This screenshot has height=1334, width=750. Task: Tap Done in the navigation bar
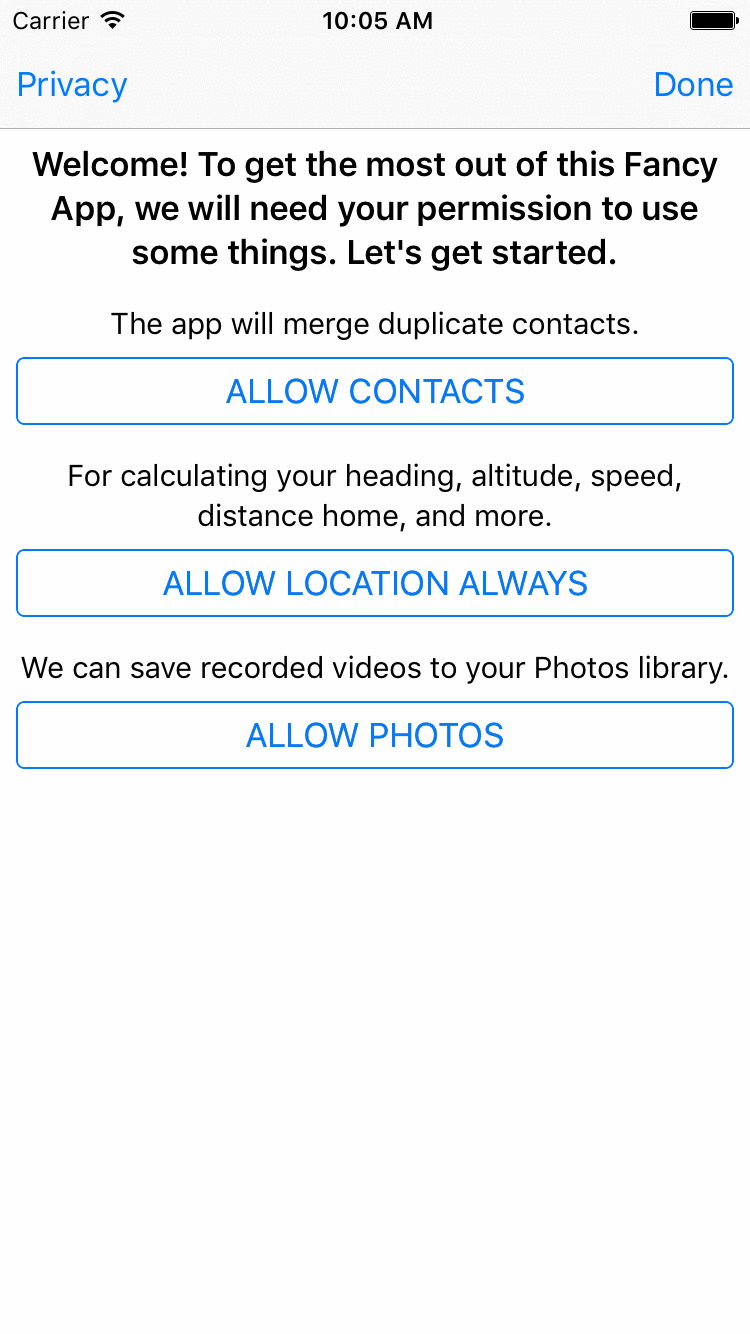coord(693,85)
